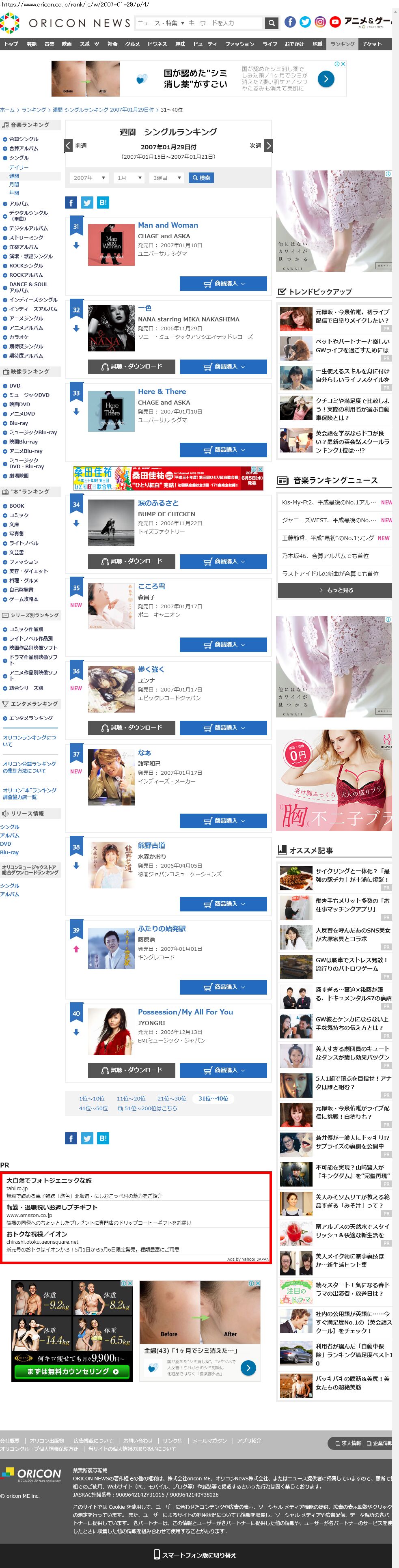Expand the 2007年 year dropdown
Screen dimensions: 399x1568
pos(89,178)
